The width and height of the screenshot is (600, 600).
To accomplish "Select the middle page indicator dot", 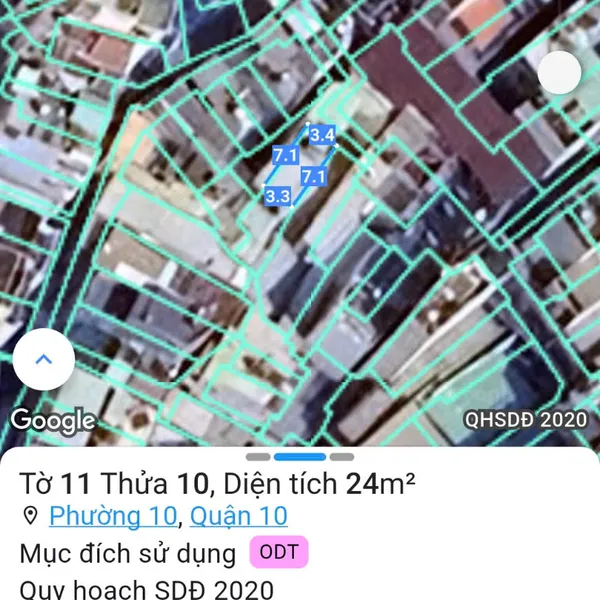I will pyautogui.click(x=299, y=456).
